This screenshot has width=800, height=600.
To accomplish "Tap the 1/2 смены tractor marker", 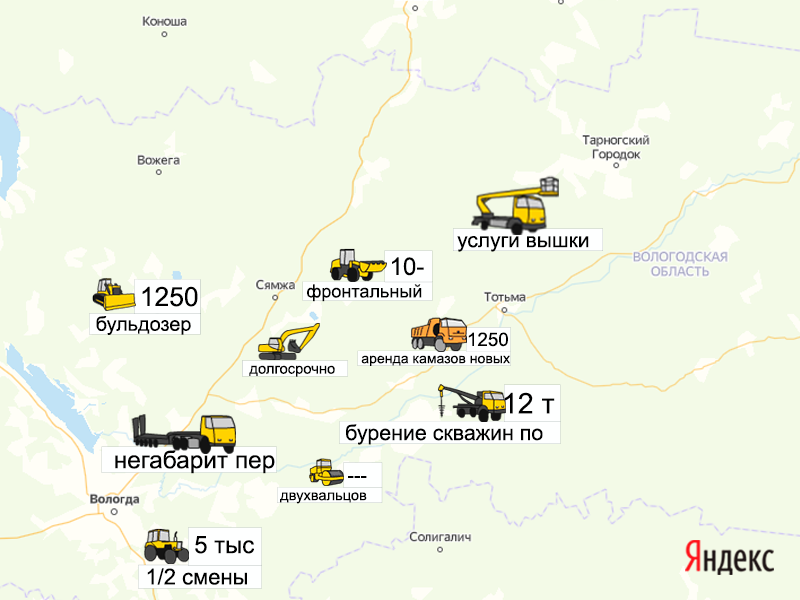I will [x=164, y=546].
